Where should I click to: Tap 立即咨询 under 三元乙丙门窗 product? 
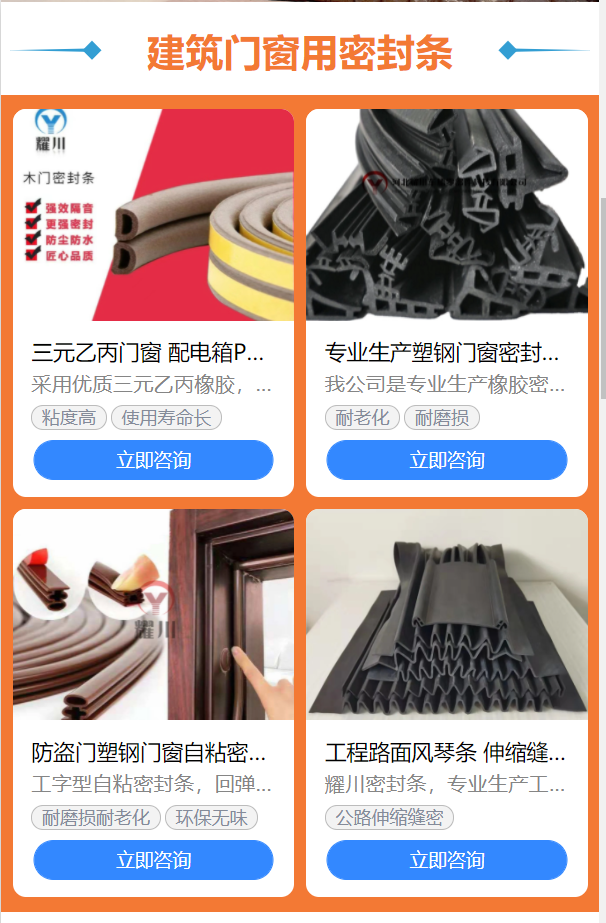[x=153, y=460]
